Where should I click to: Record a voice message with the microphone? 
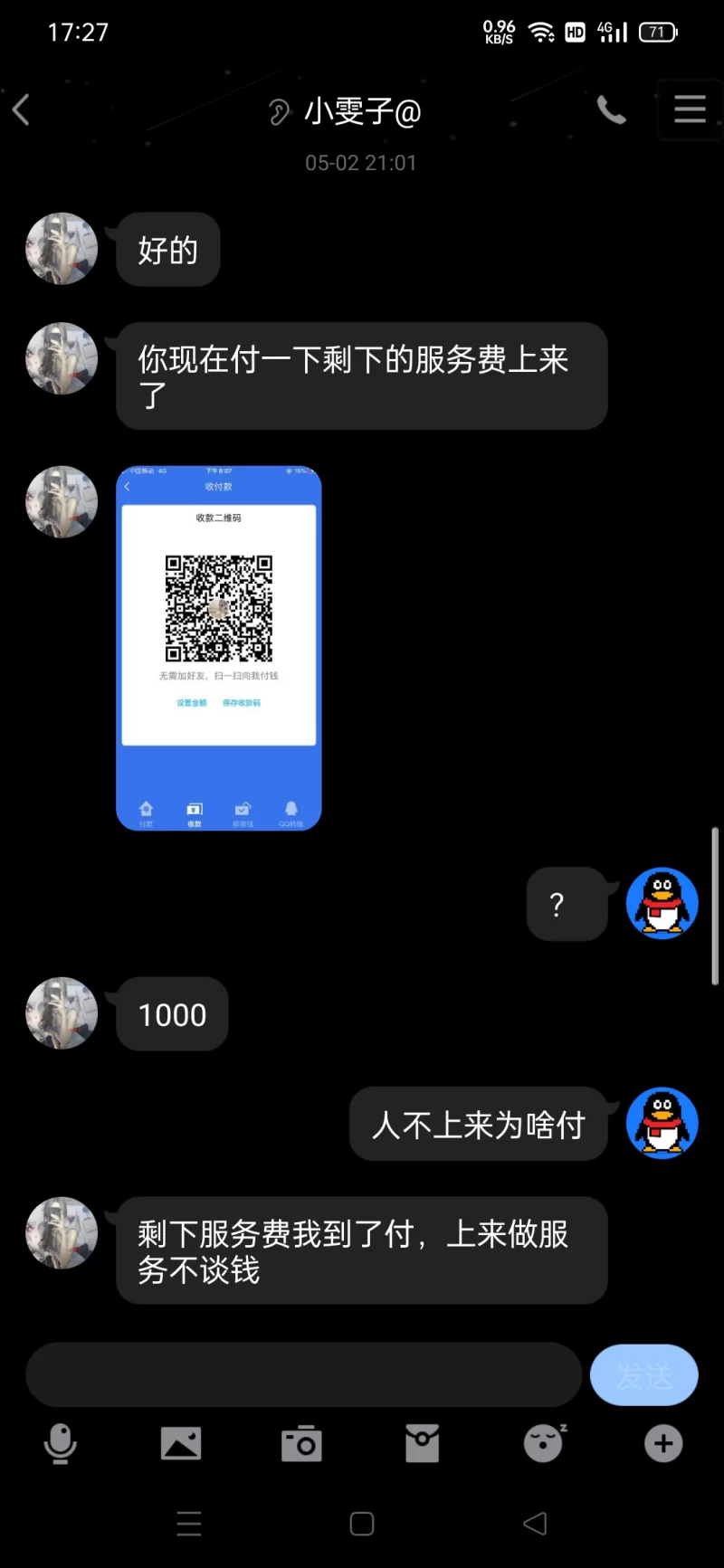[x=60, y=1443]
